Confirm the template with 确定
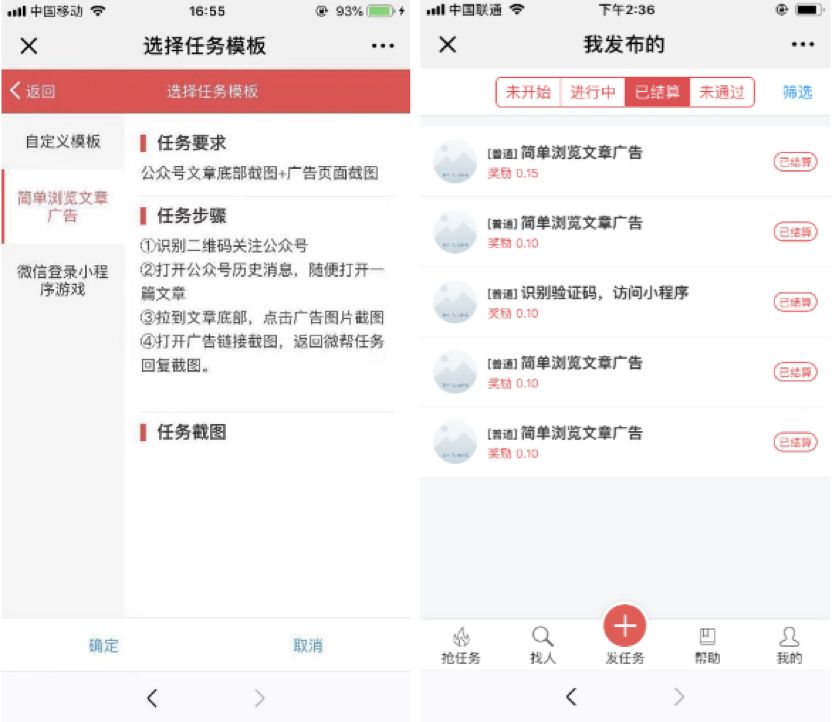 pos(104,645)
